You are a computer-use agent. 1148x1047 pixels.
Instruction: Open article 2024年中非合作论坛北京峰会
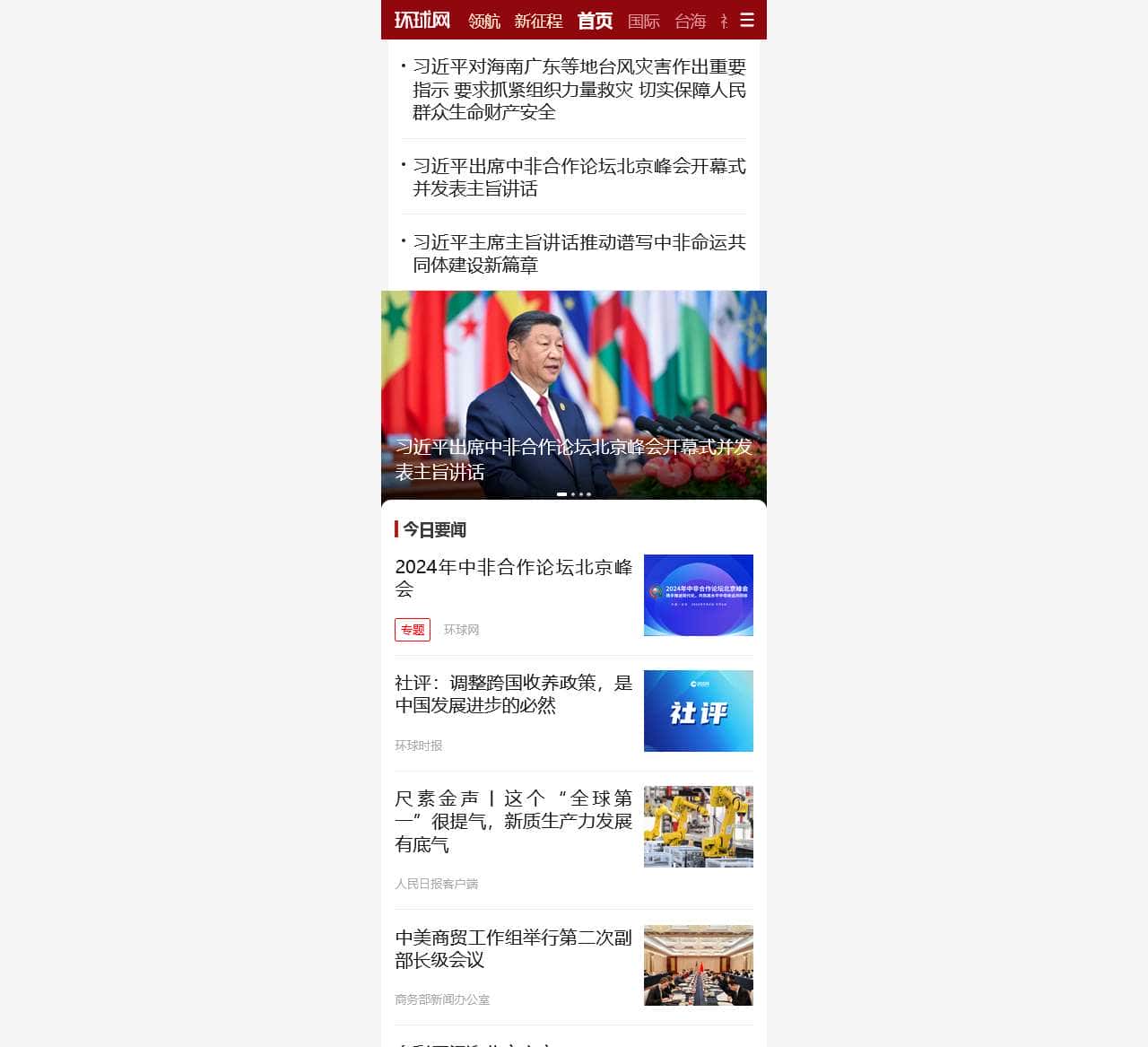513,578
